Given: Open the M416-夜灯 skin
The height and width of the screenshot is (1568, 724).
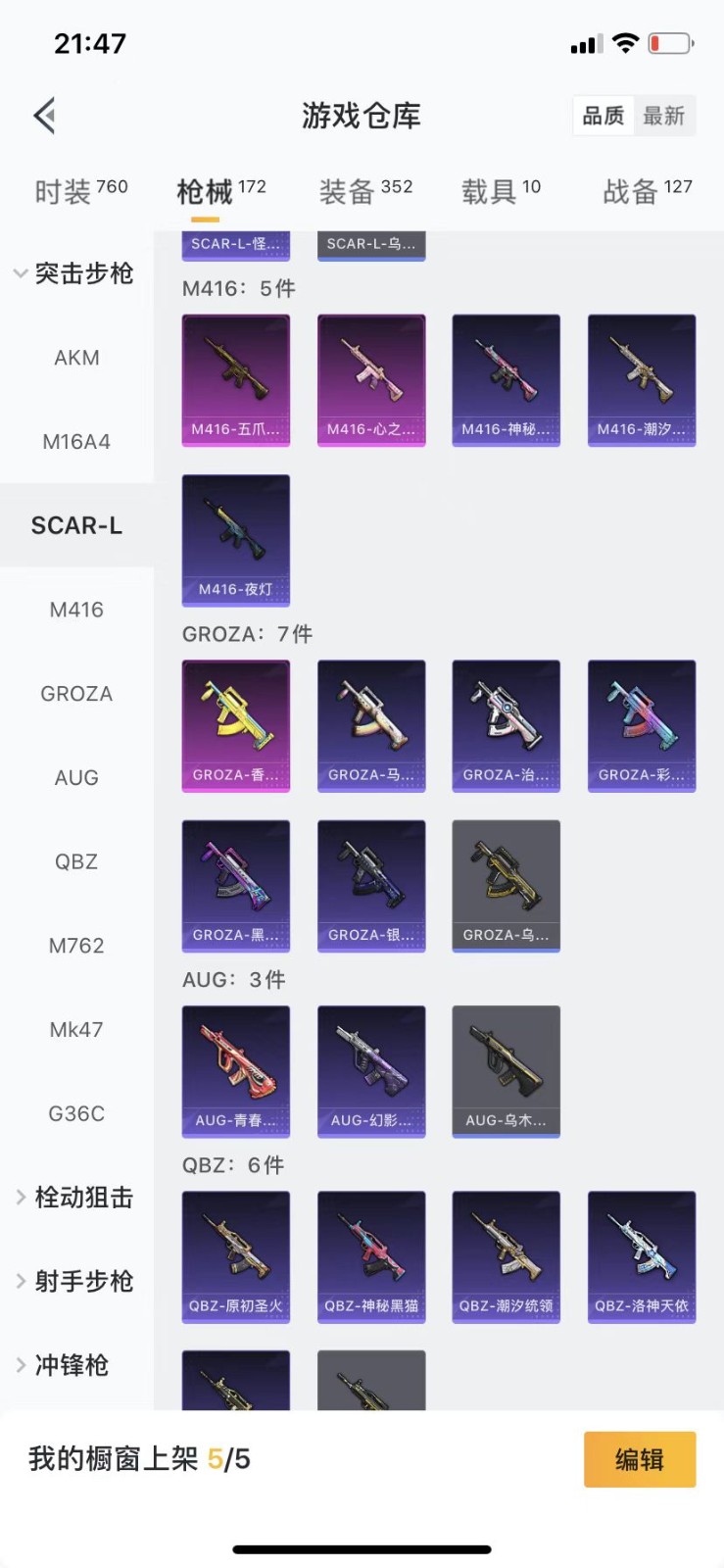Looking at the screenshot, I should click(236, 539).
